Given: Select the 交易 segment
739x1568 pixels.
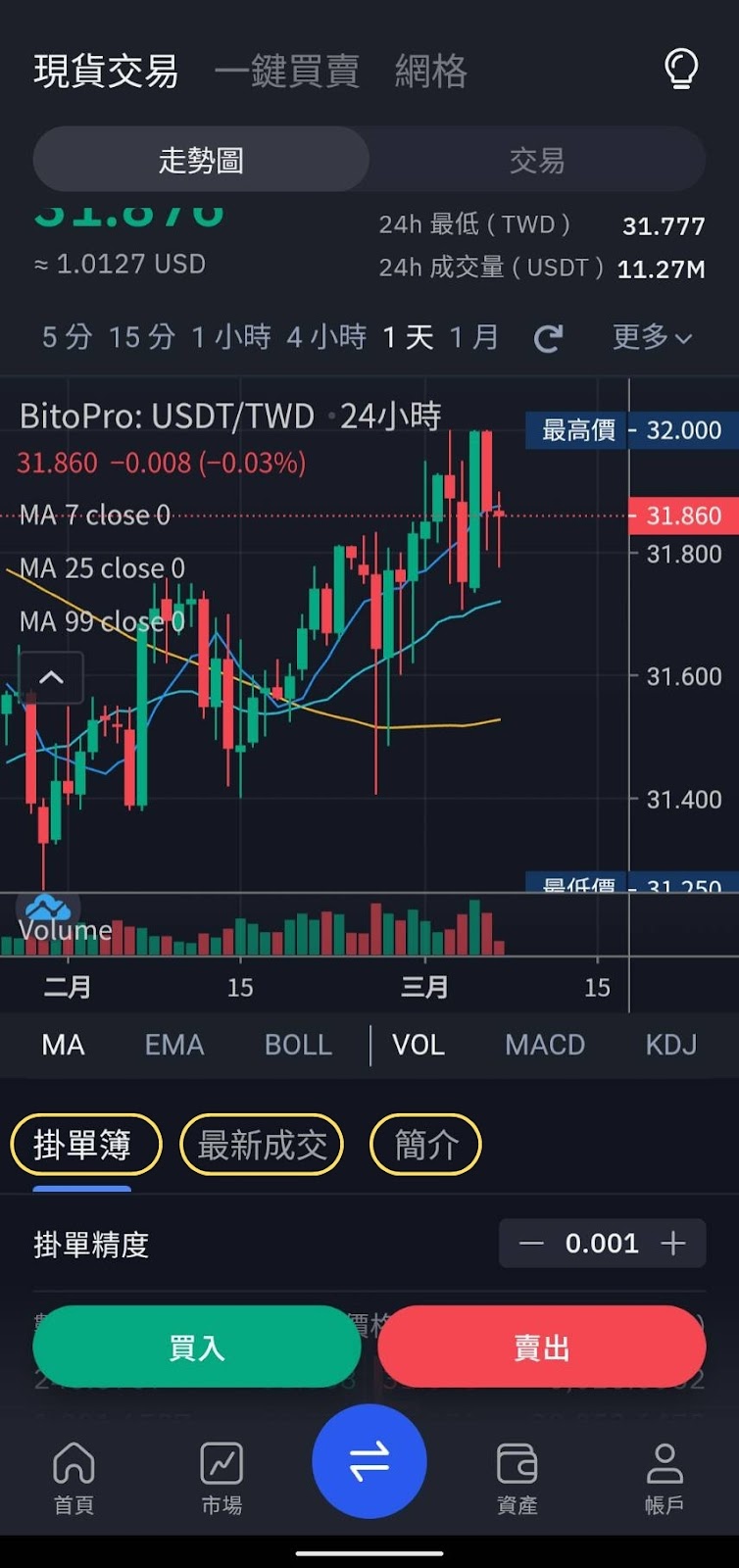Looking at the screenshot, I should (537, 160).
